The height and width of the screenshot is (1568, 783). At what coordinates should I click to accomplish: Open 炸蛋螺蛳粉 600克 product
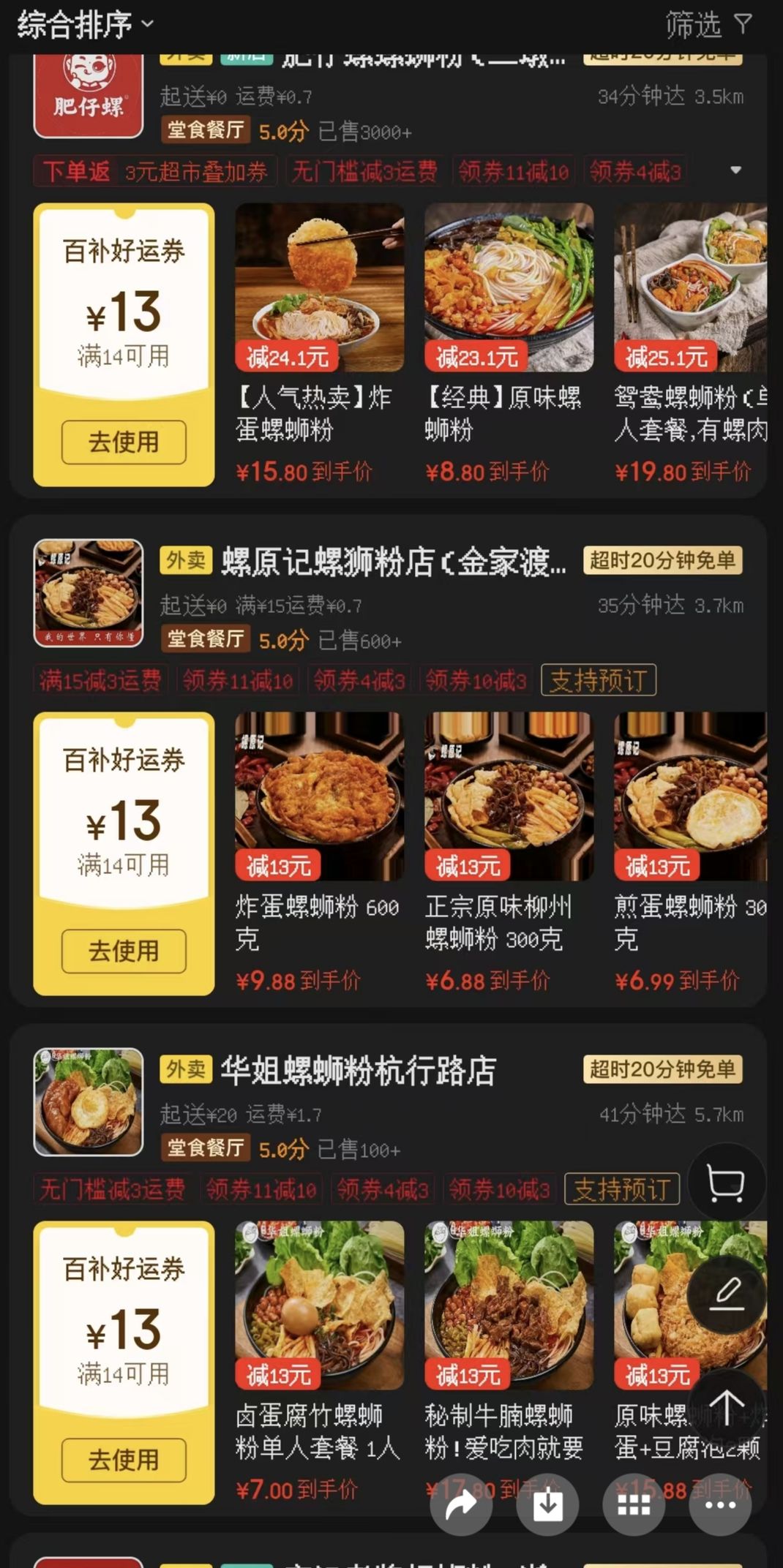(319, 796)
